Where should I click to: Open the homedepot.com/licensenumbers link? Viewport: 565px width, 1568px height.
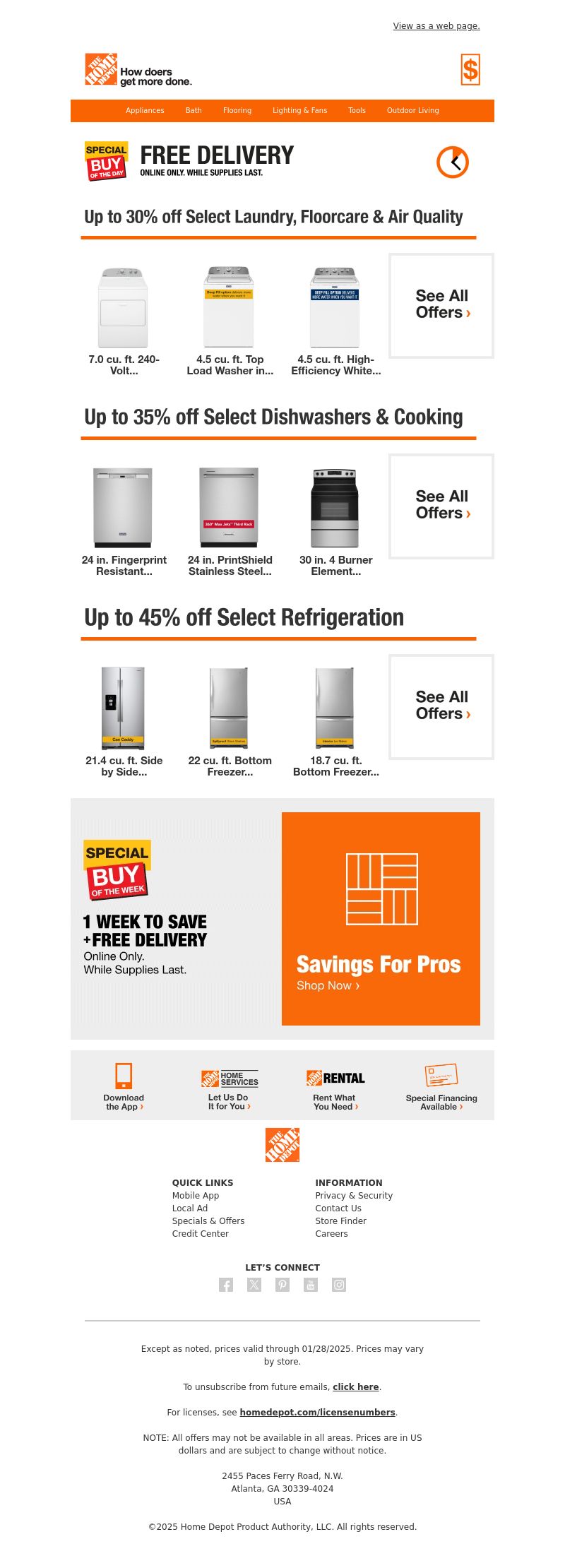pyautogui.click(x=317, y=1412)
